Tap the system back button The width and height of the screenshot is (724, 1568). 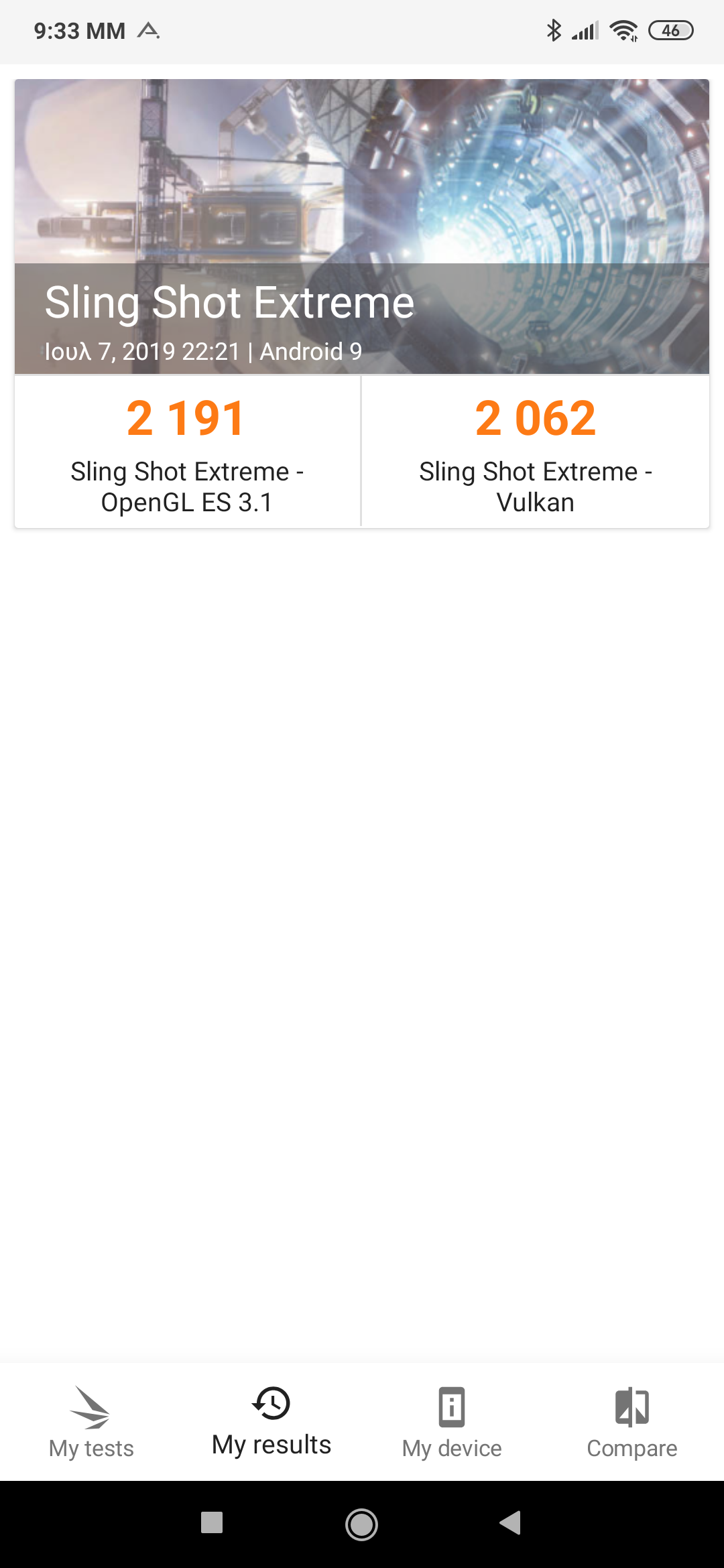coord(511,1522)
